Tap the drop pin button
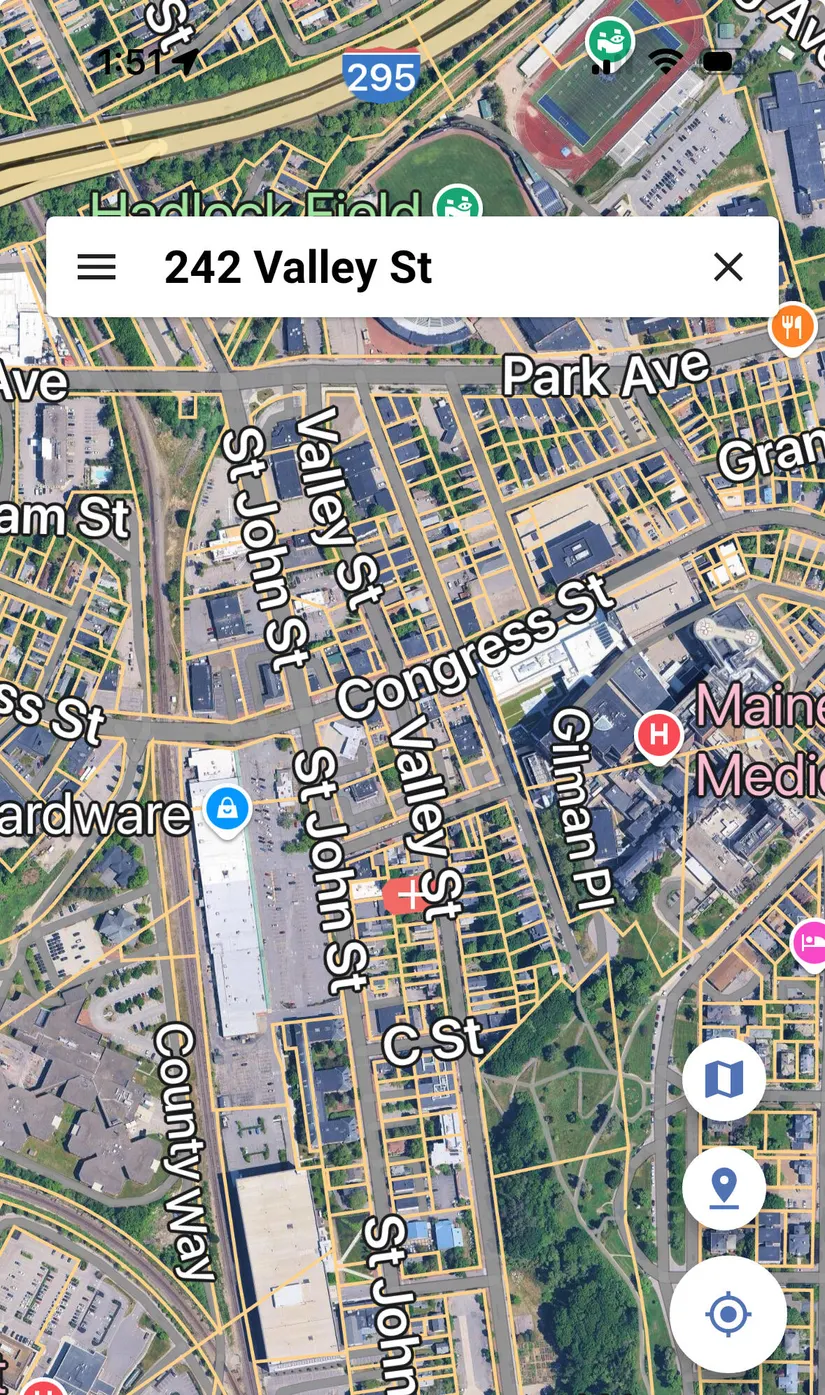 [724, 1188]
